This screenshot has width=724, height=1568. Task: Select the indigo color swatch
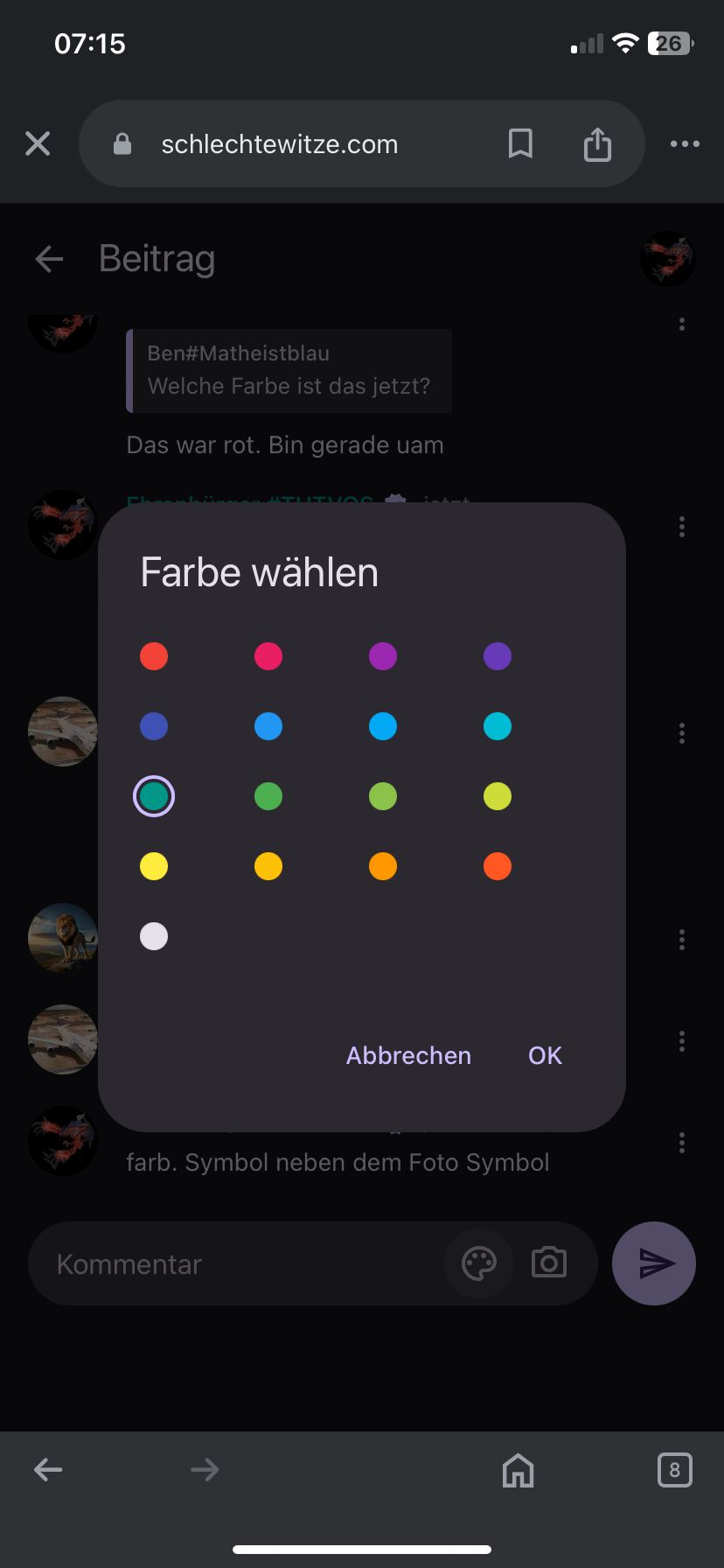154,726
